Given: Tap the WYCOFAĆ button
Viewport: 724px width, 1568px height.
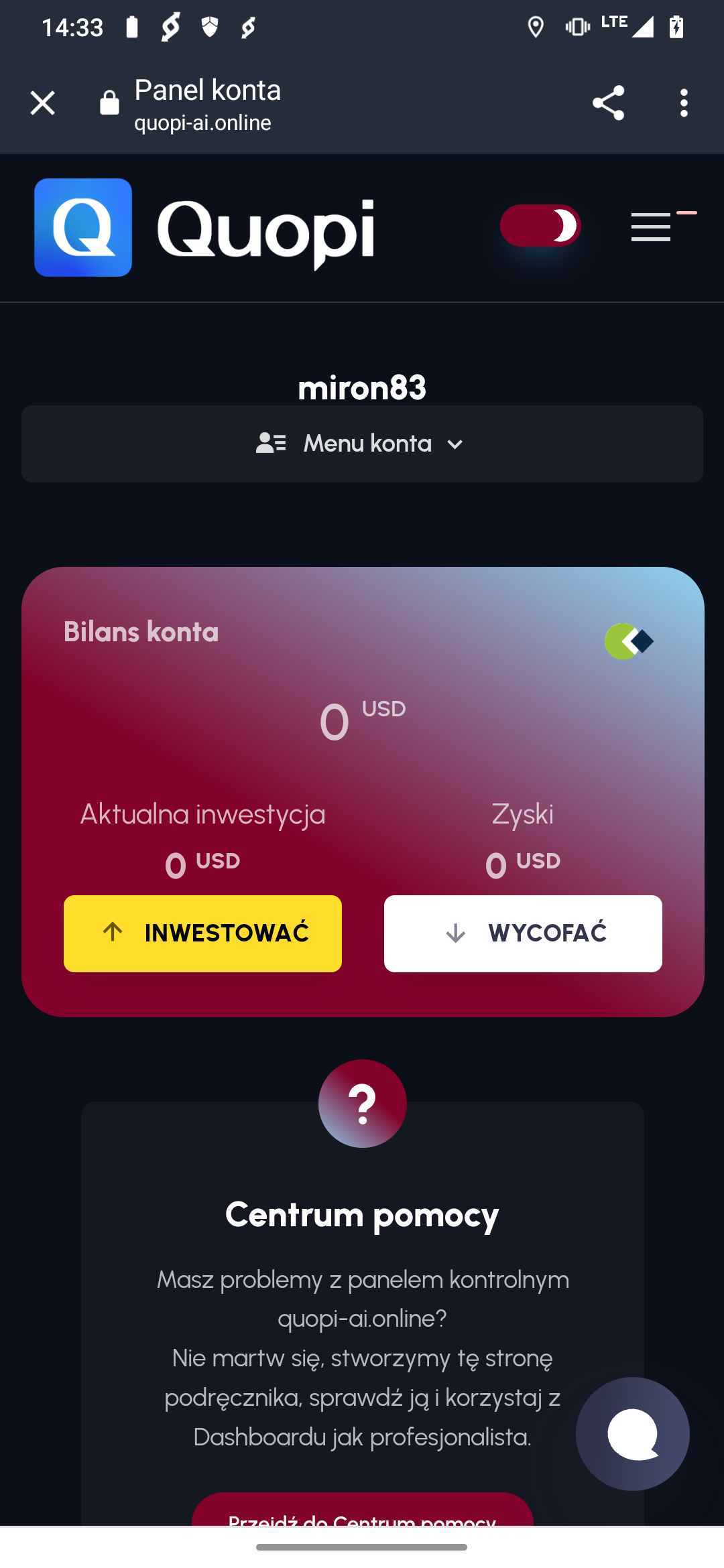Looking at the screenshot, I should (523, 933).
